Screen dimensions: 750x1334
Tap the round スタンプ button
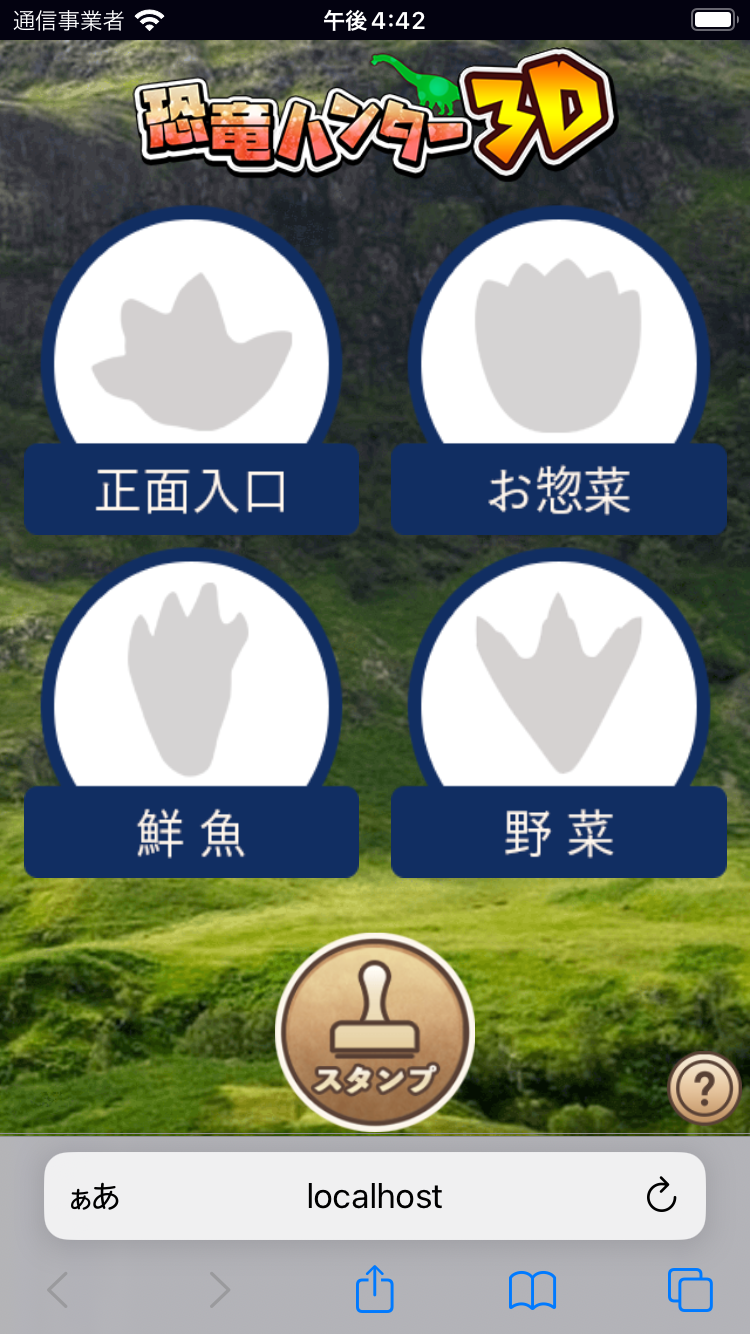tap(375, 1032)
